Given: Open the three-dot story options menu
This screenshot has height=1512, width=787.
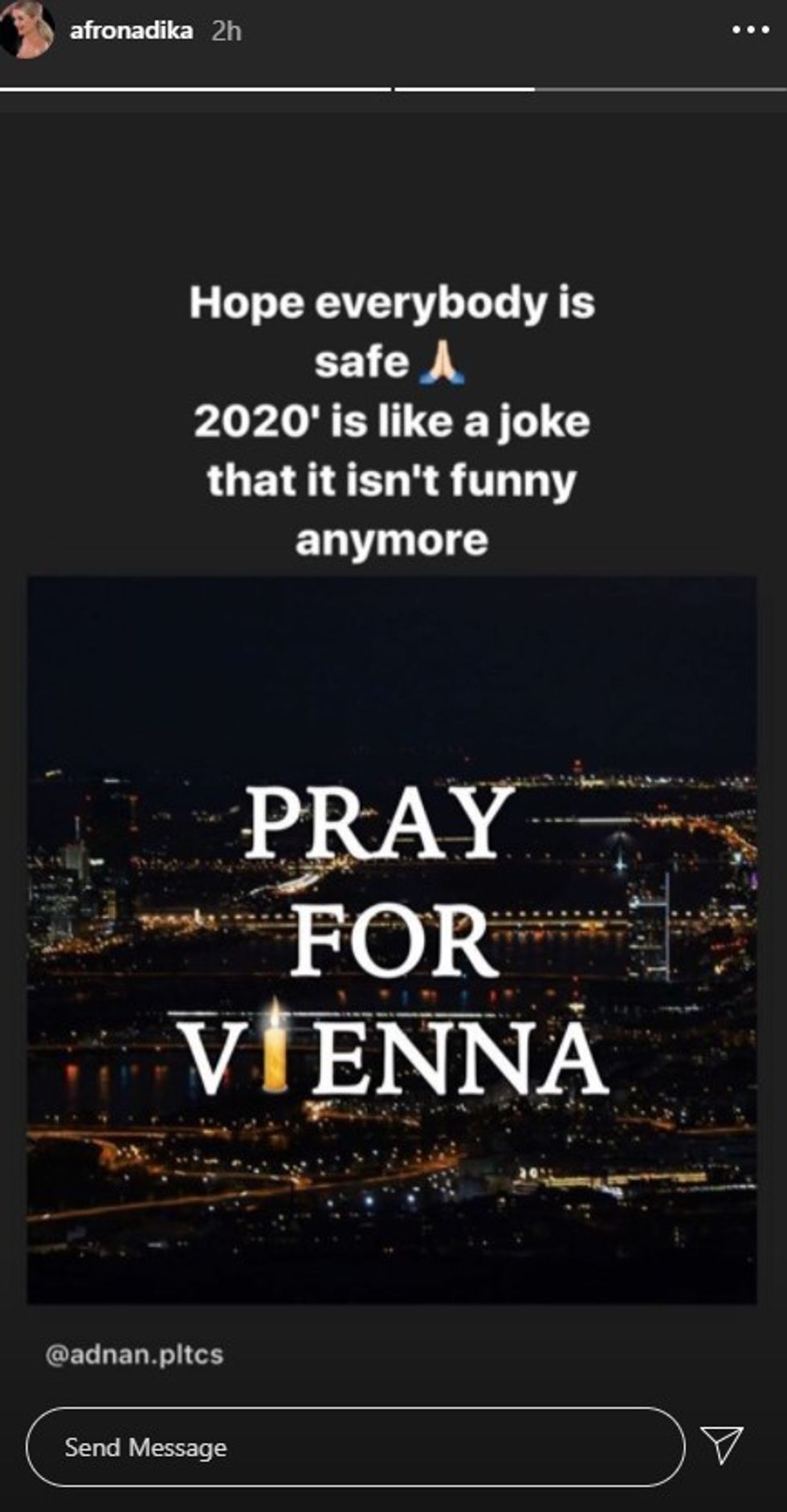Looking at the screenshot, I should [x=750, y=31].
